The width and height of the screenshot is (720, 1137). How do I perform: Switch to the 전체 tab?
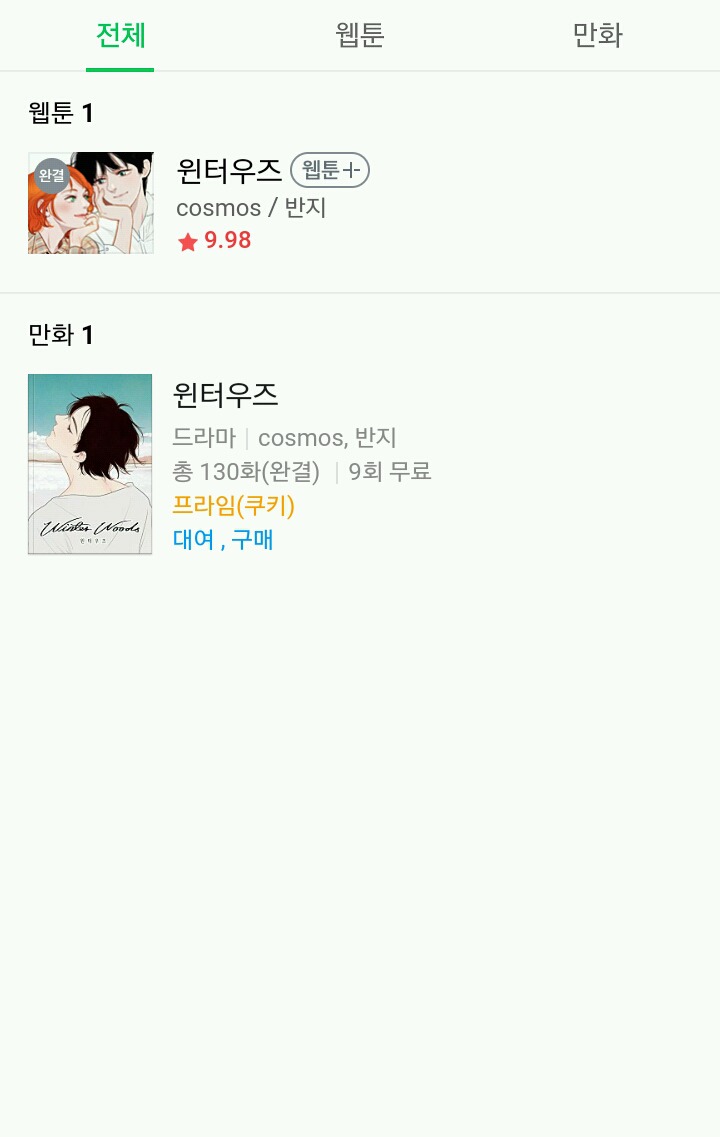(120, 36)
